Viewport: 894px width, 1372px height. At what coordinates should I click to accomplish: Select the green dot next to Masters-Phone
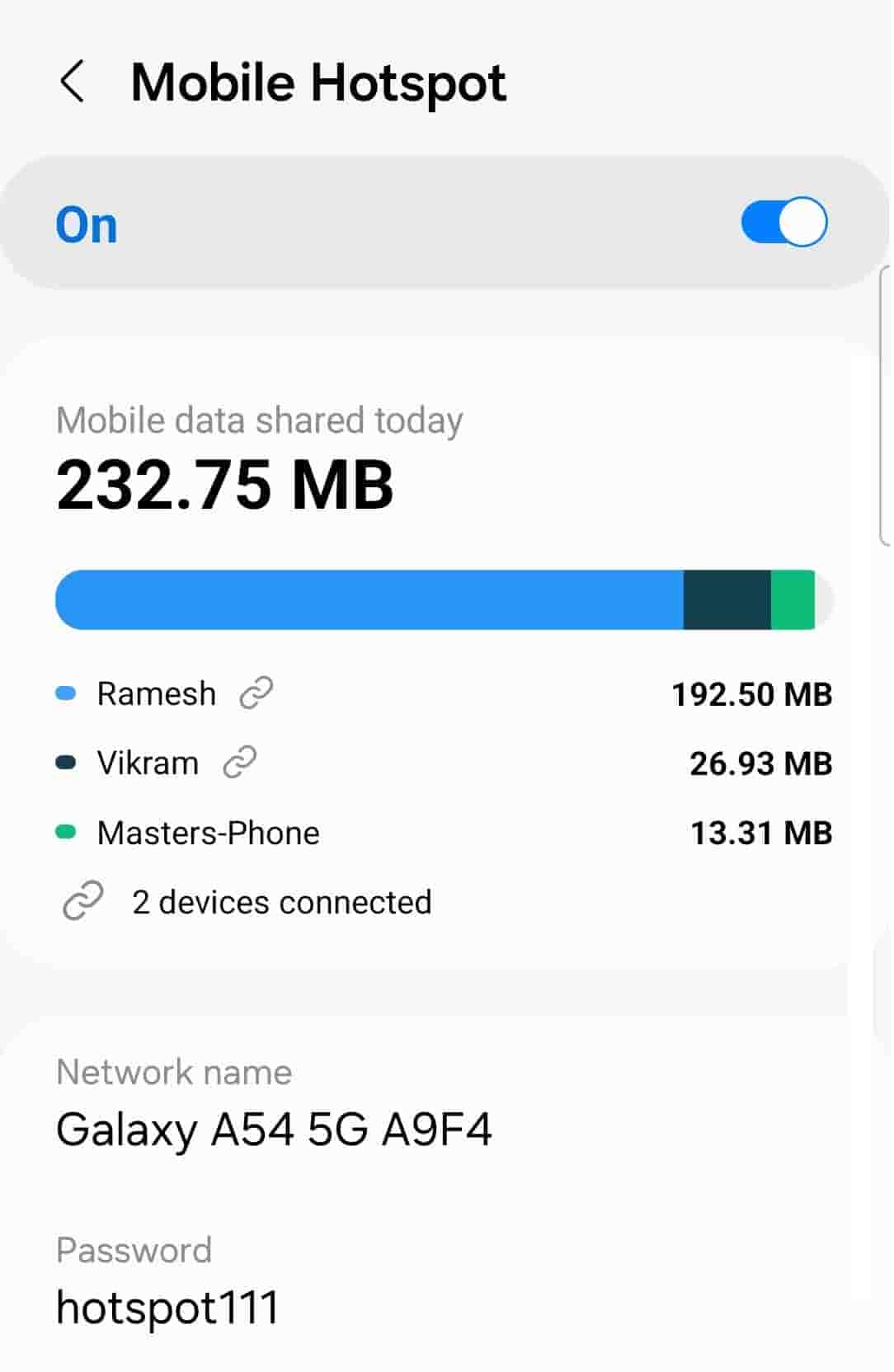pos(65,831)
